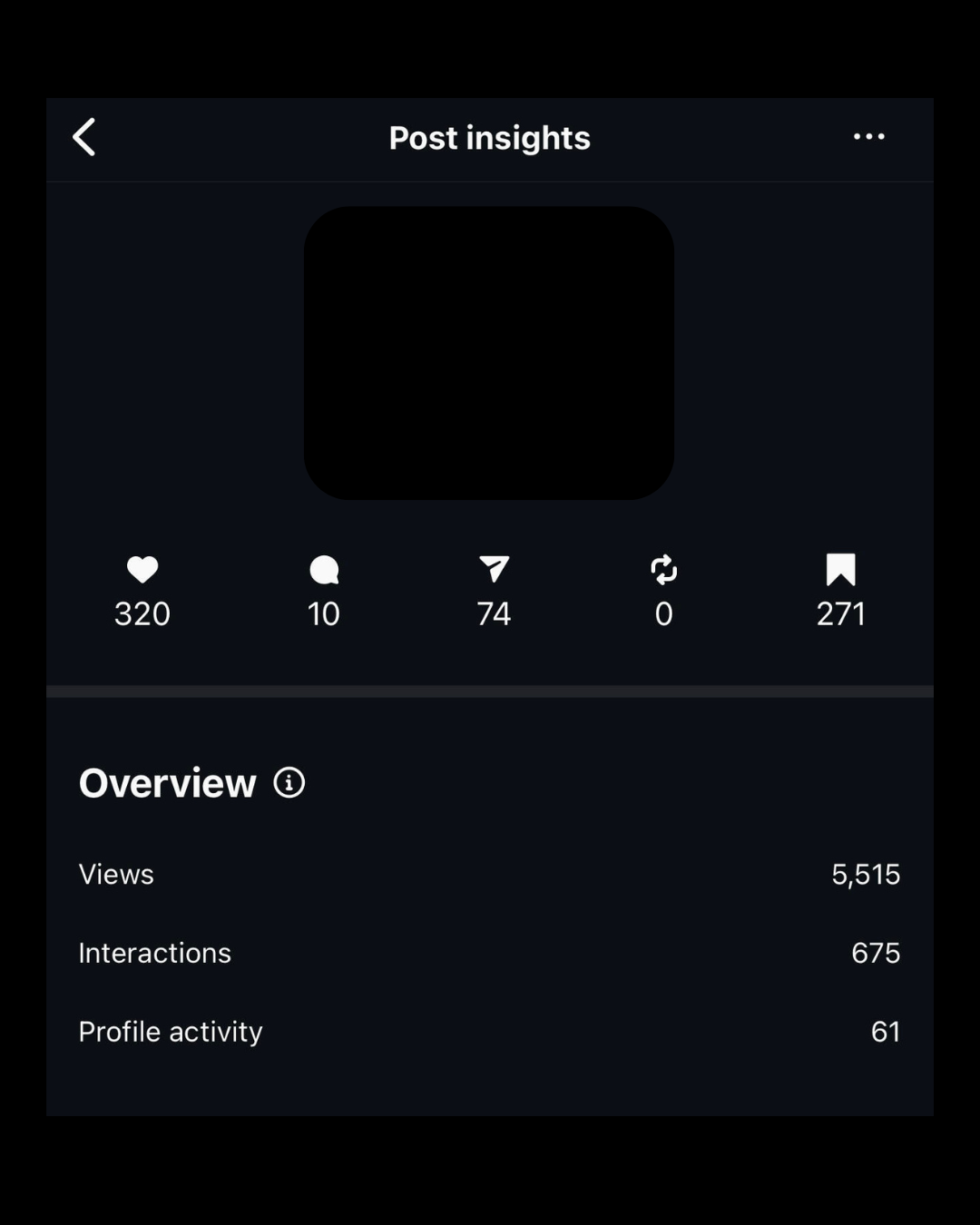Select the 10 comments count
980x1225 pixels.
click(x=323, y=613)
